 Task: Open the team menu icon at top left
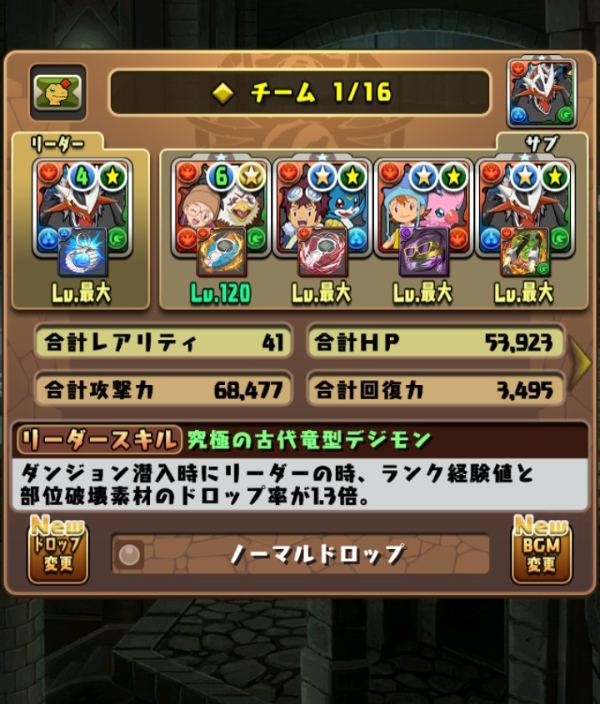pyautogui.click(x=57, y=92)
